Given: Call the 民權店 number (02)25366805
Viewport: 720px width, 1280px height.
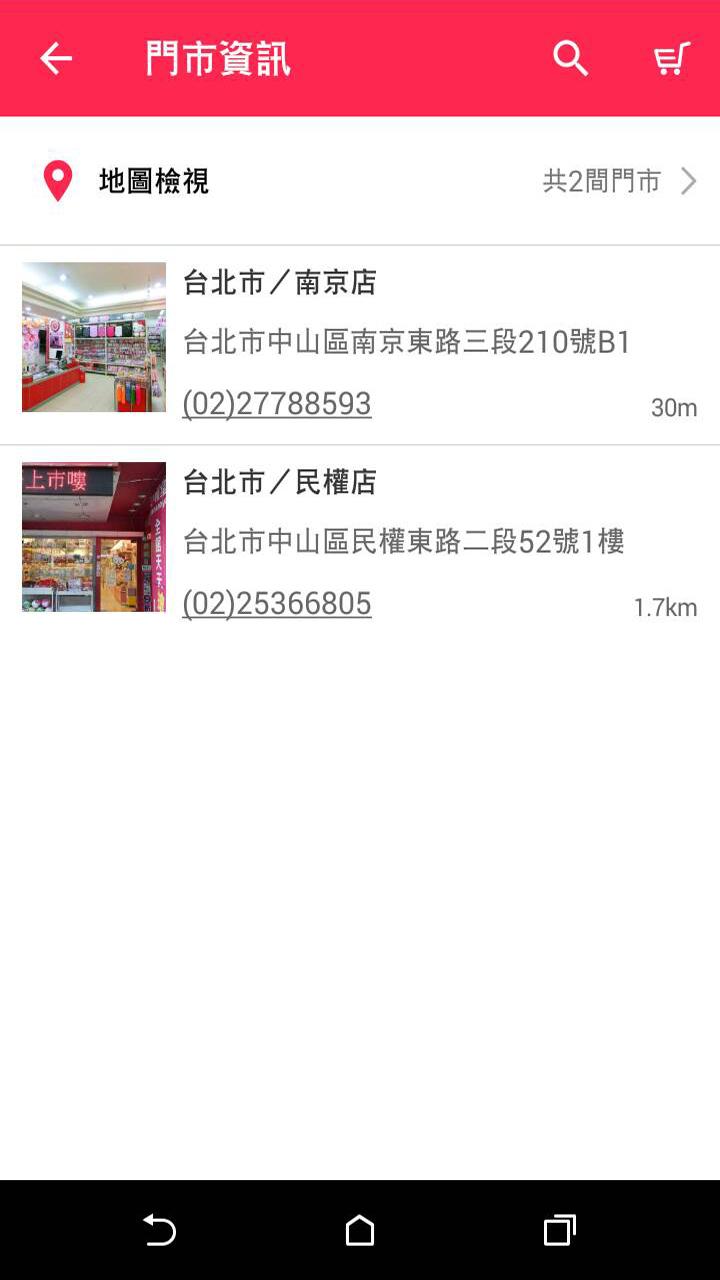Looking at the screenshot, I should pyautogui.click(x=277, y=604).
